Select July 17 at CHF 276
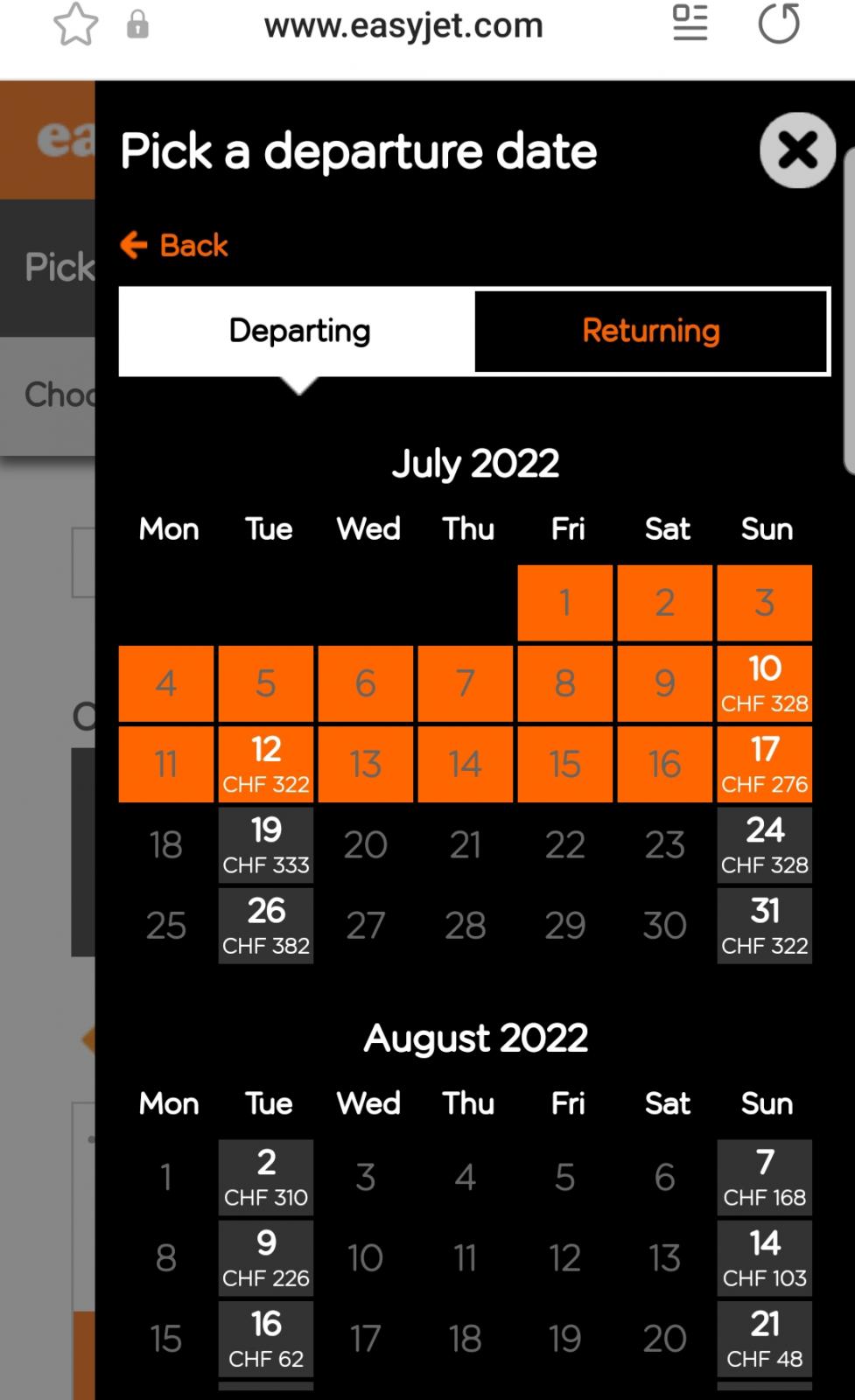The height and width of the screenshot is (1400, 855). tap(765, 764)
